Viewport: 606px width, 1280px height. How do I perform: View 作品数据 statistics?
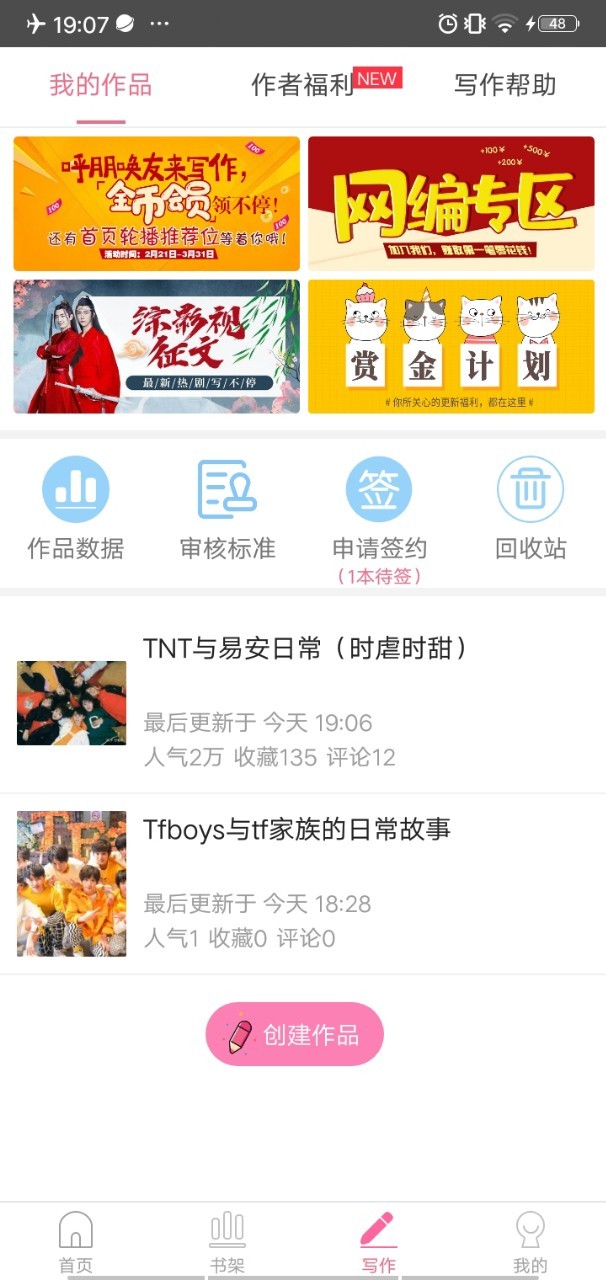[76, 508]
